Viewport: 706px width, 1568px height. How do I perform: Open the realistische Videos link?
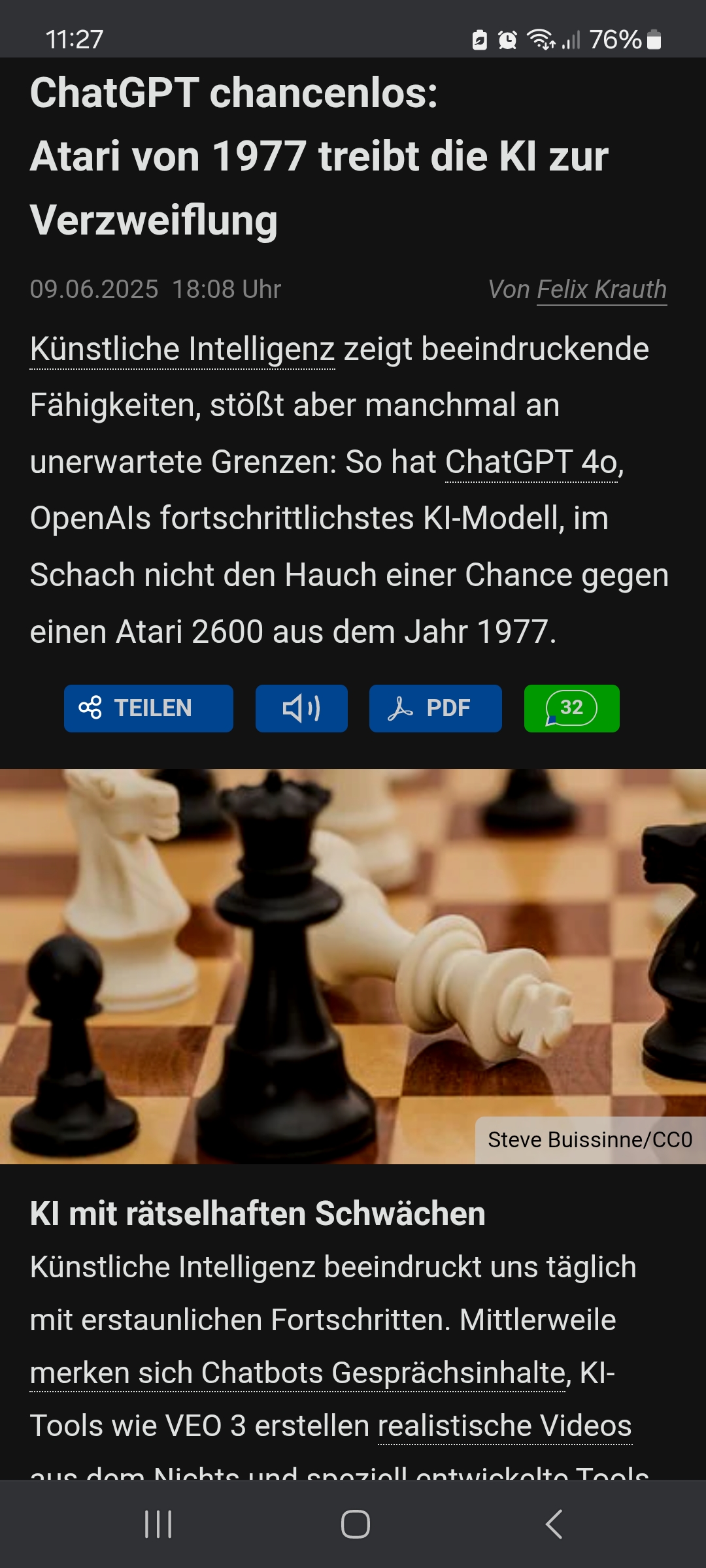(505, 1426)
